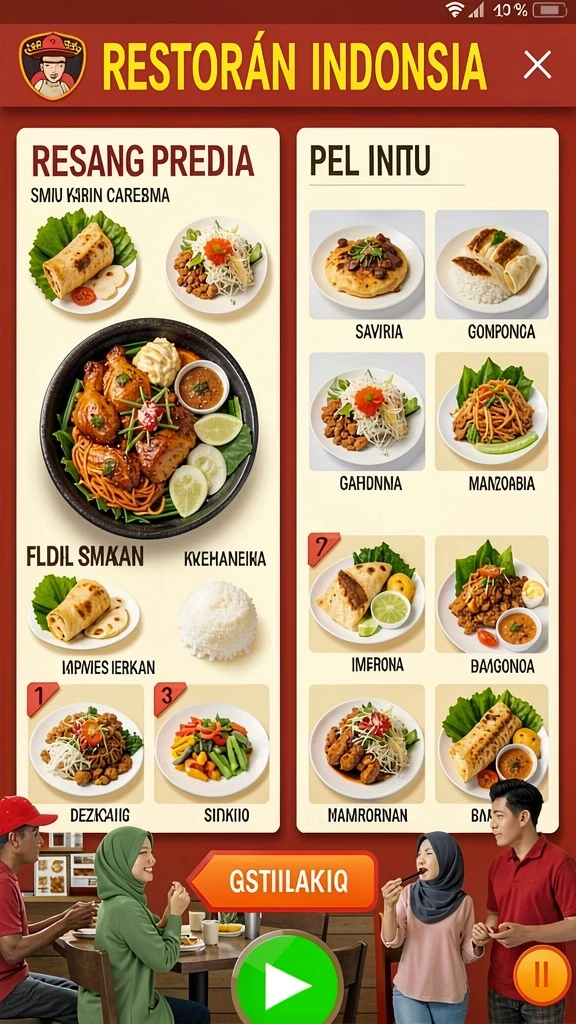The image size is (576, 1024).
Task: Pause the game with the orange button
Action: coord(541,974)
